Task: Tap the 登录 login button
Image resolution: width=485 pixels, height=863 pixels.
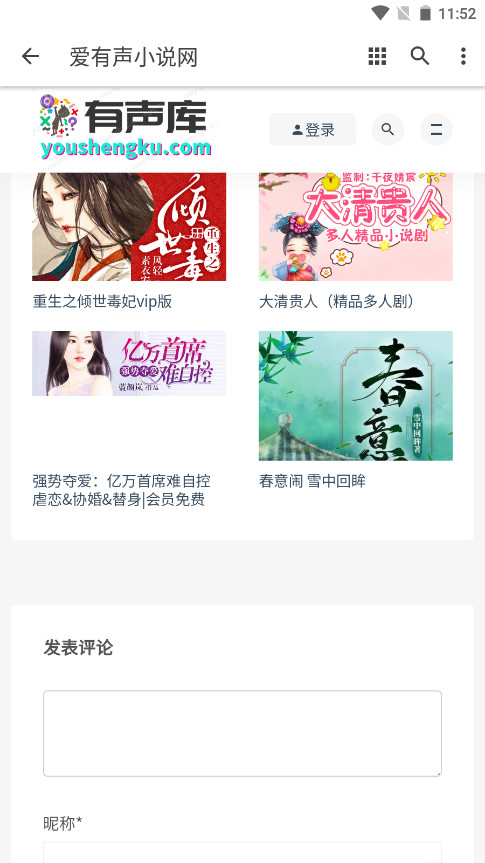Action: tap(312, 130)
